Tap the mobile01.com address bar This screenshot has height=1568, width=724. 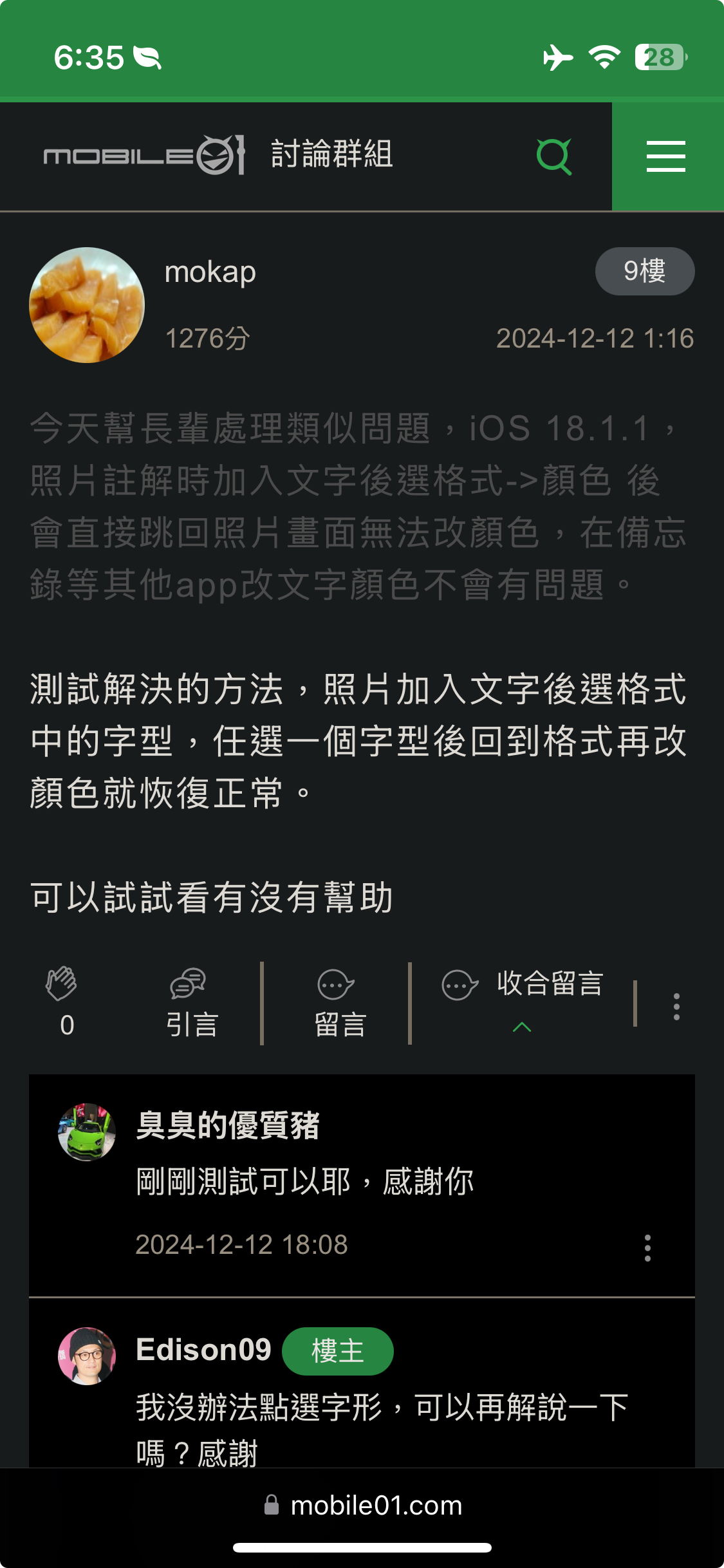tap(362, 1506)
